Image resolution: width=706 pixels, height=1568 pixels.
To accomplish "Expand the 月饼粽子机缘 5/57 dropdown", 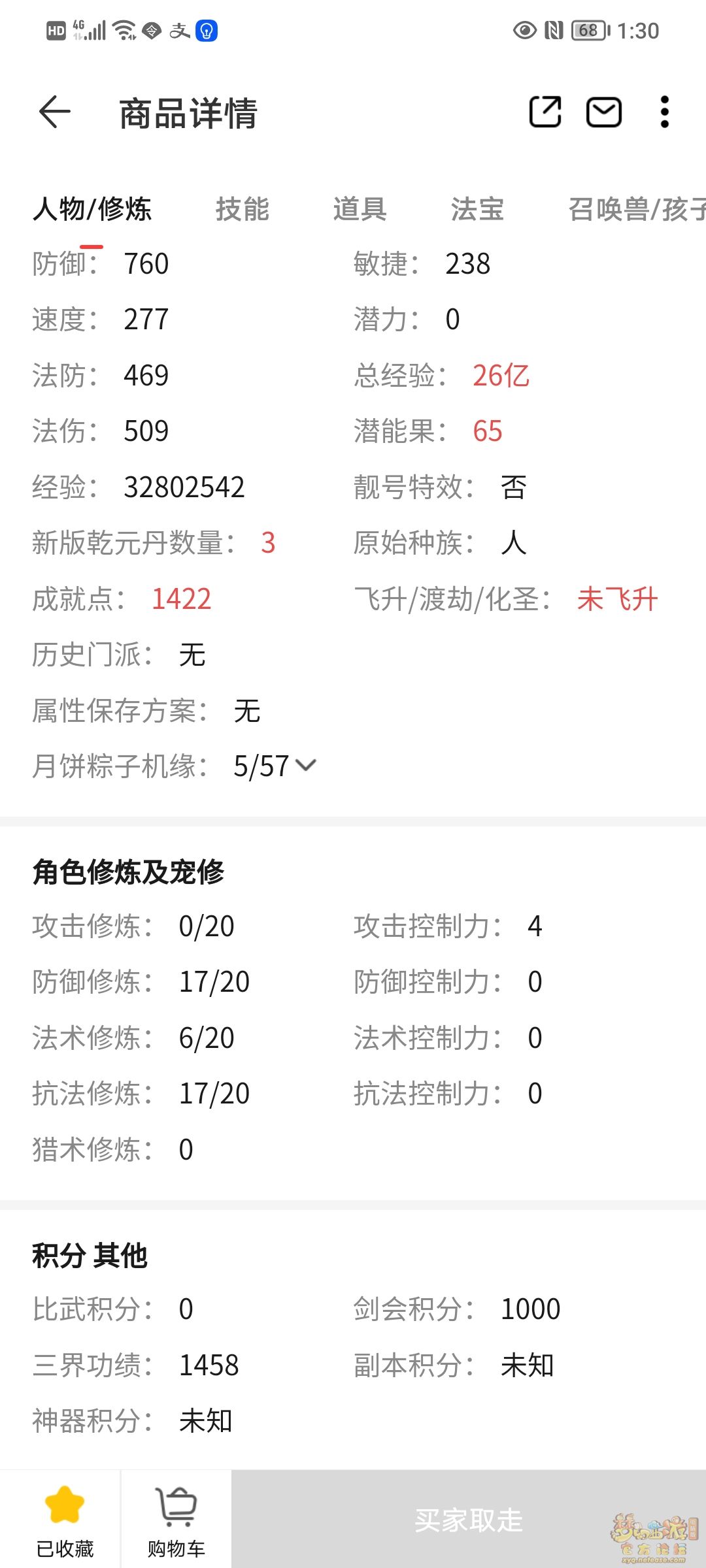I will point(305,766).
